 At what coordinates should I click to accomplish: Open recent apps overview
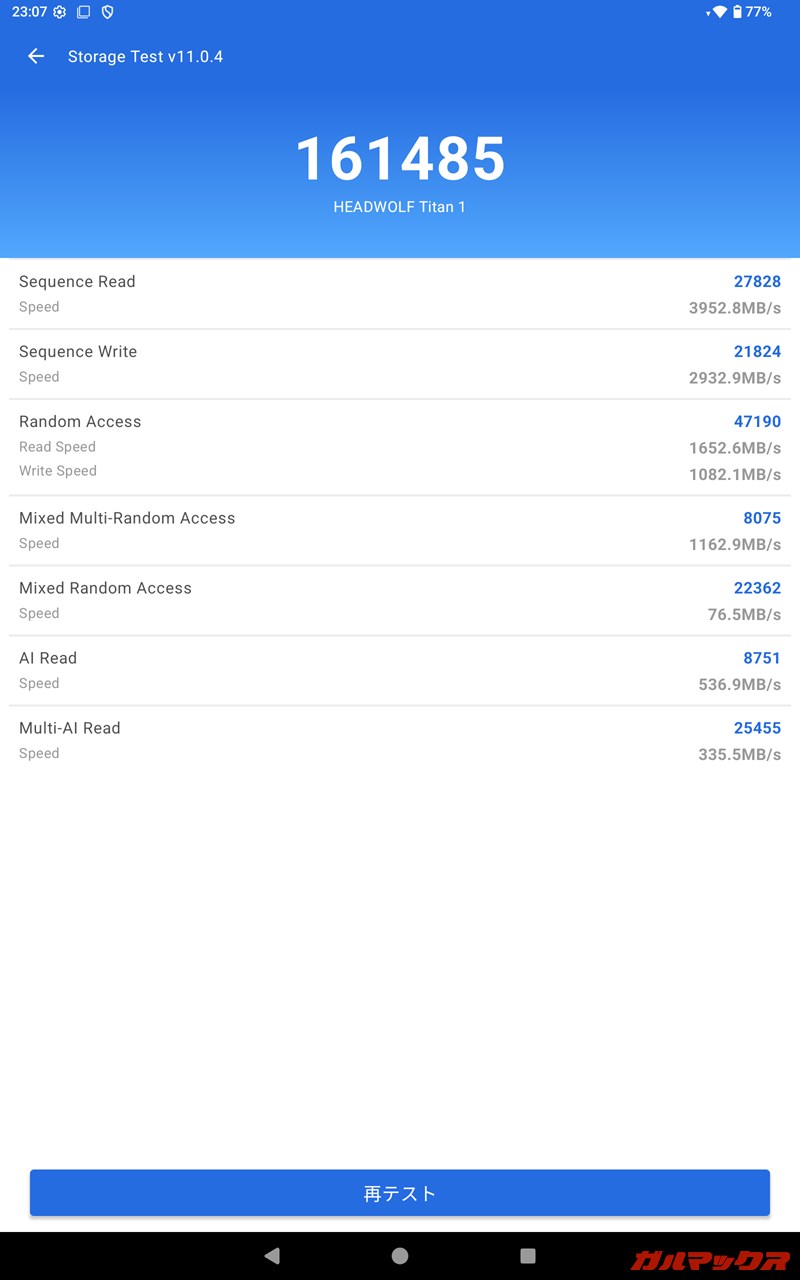pyautogui.click(x=528, y=1256)
